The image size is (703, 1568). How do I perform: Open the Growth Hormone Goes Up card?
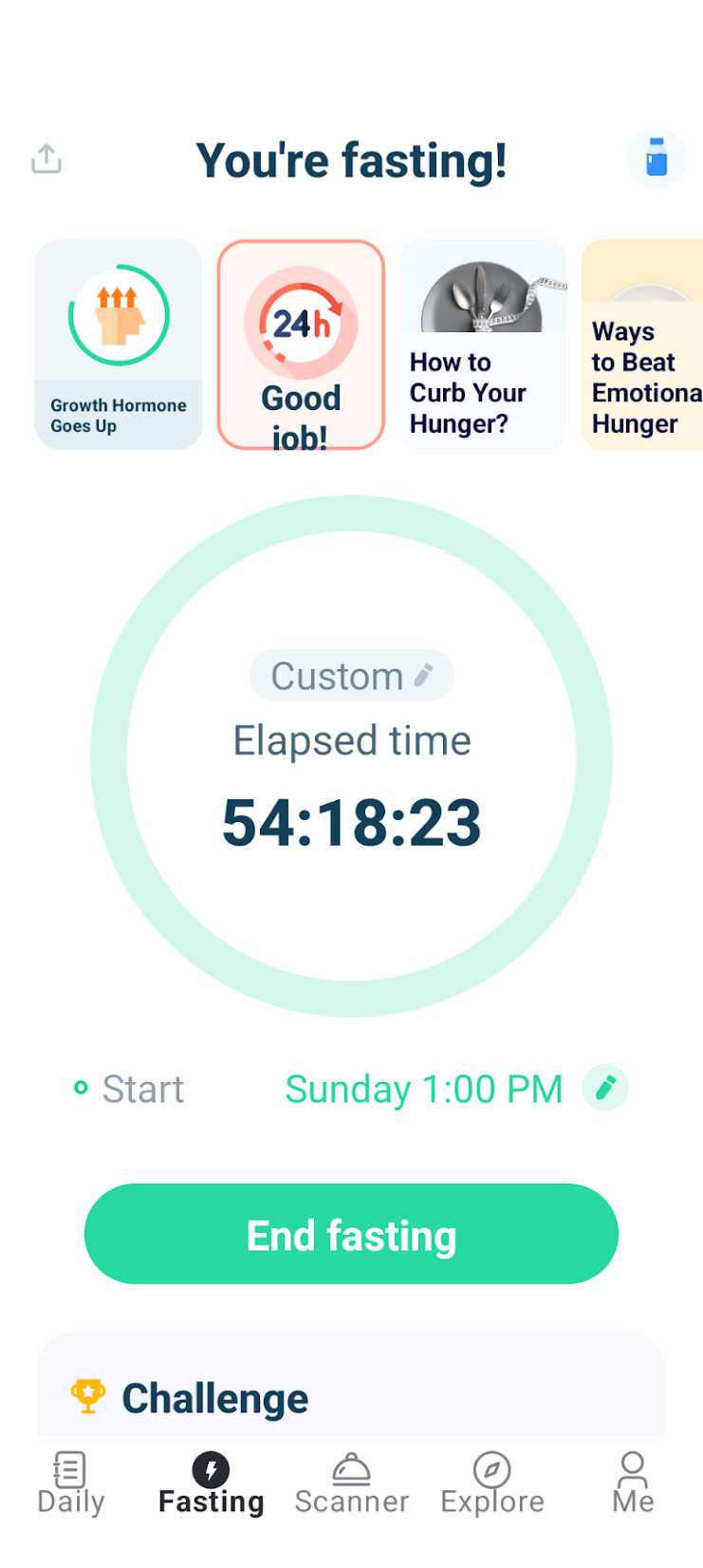point(119,345)
